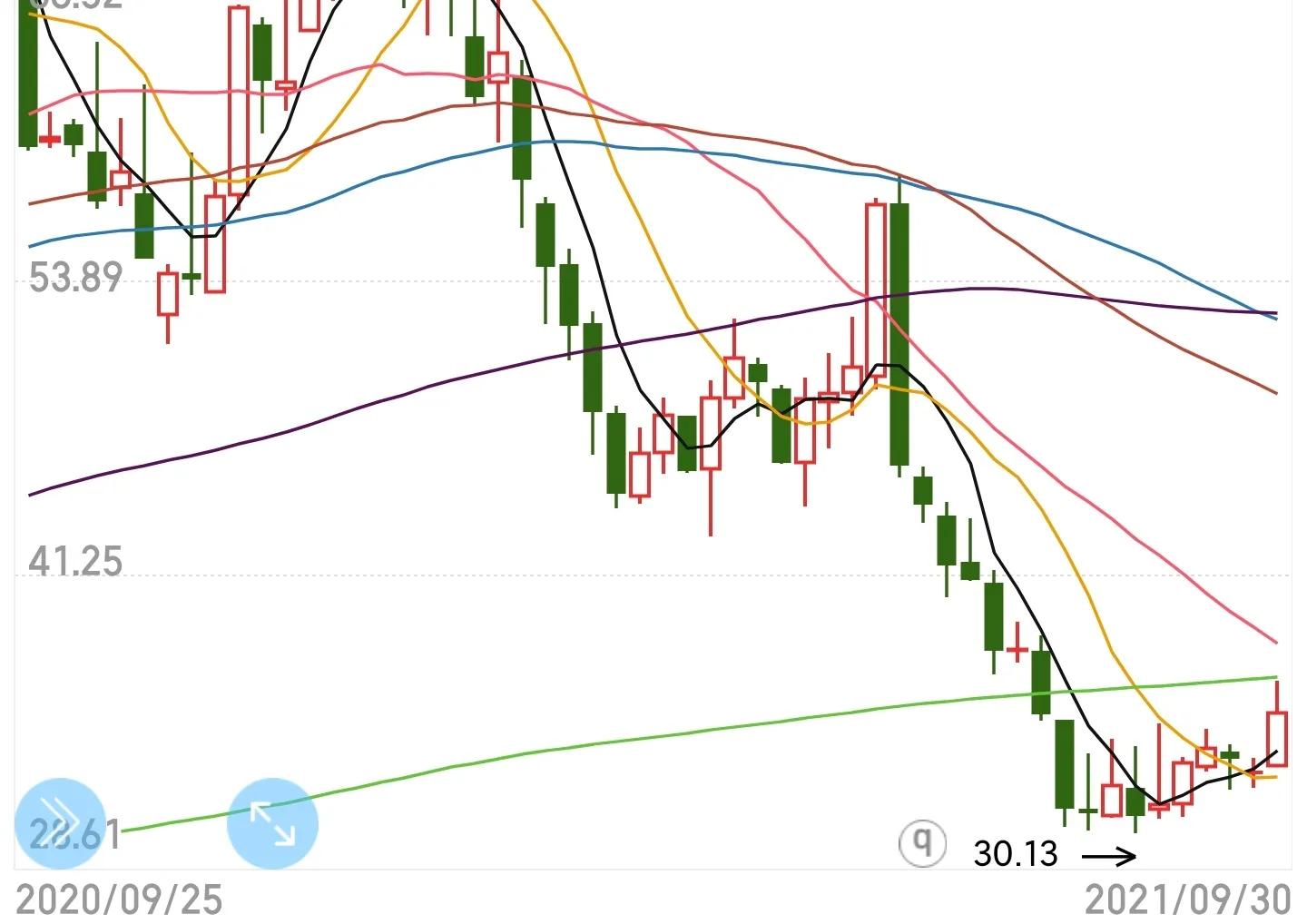Tap the blue double-chevron button

pos(60,822)
